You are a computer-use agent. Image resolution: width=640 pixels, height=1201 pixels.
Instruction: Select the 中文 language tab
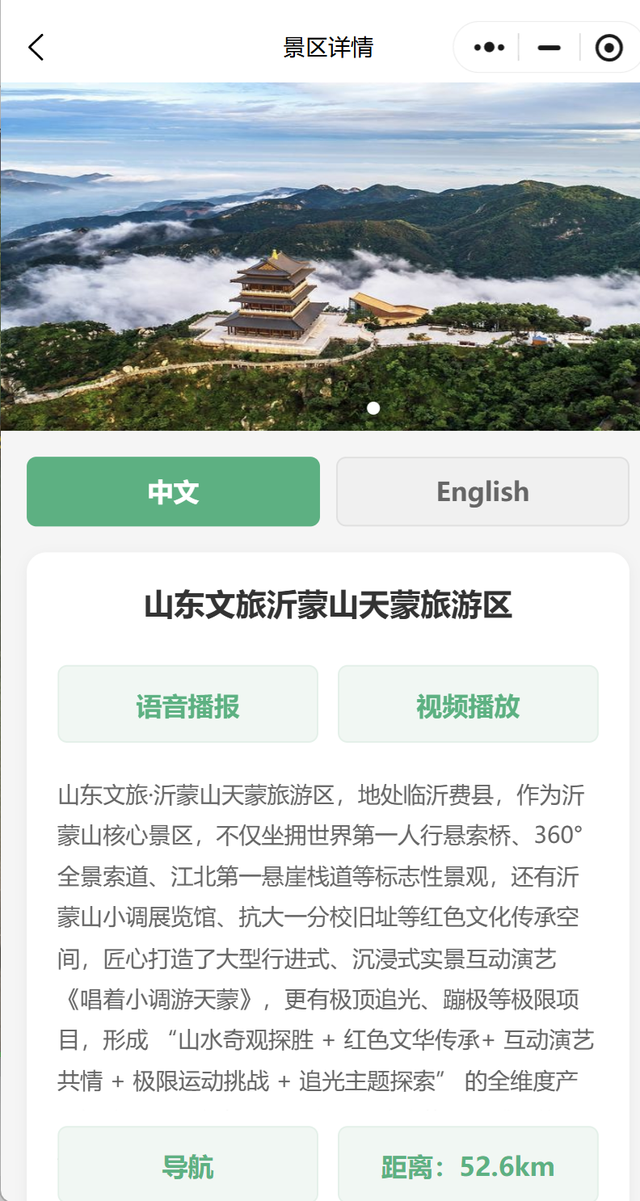(173, 491)
